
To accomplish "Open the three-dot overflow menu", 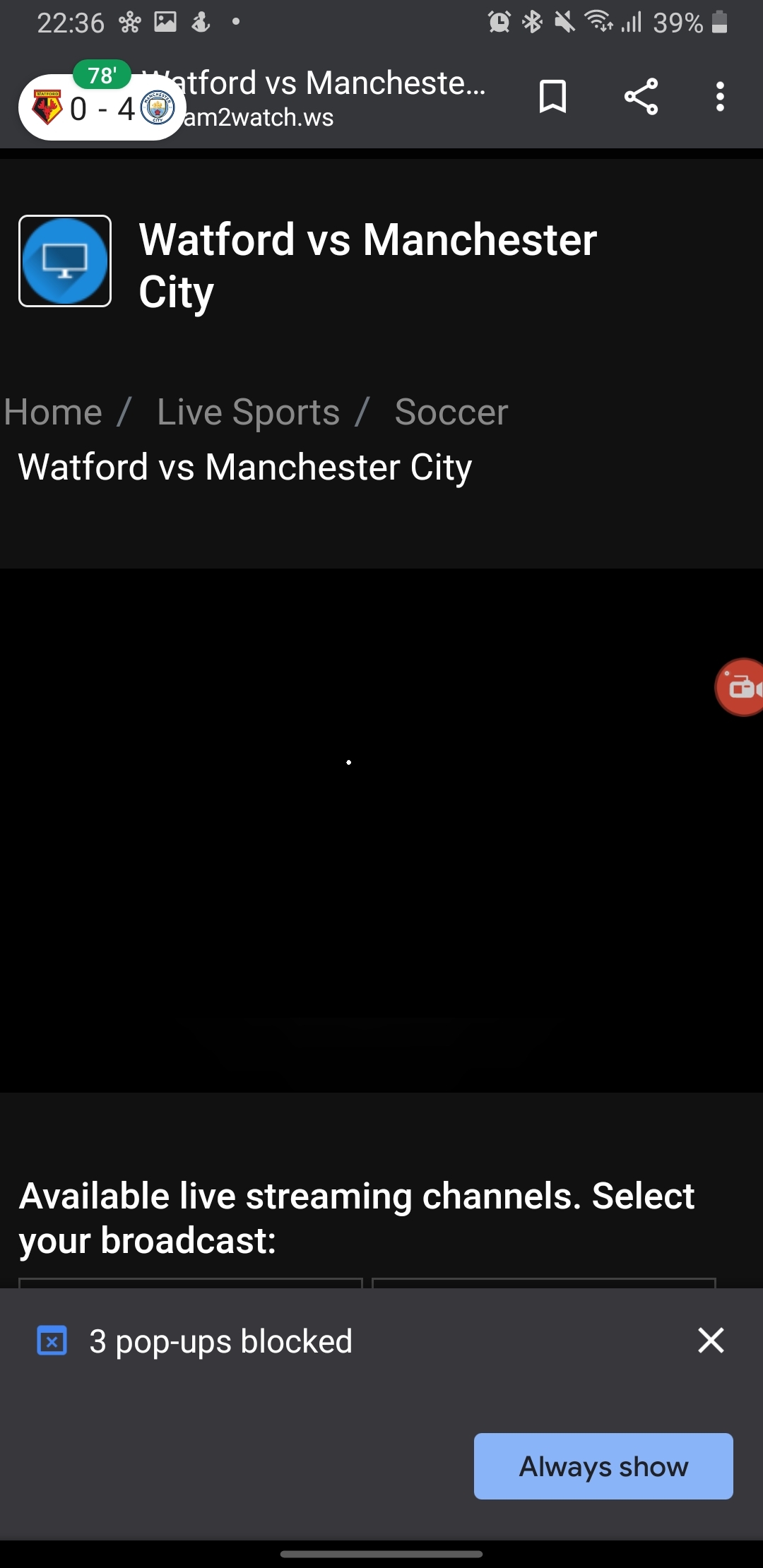I will coord(720,97).
